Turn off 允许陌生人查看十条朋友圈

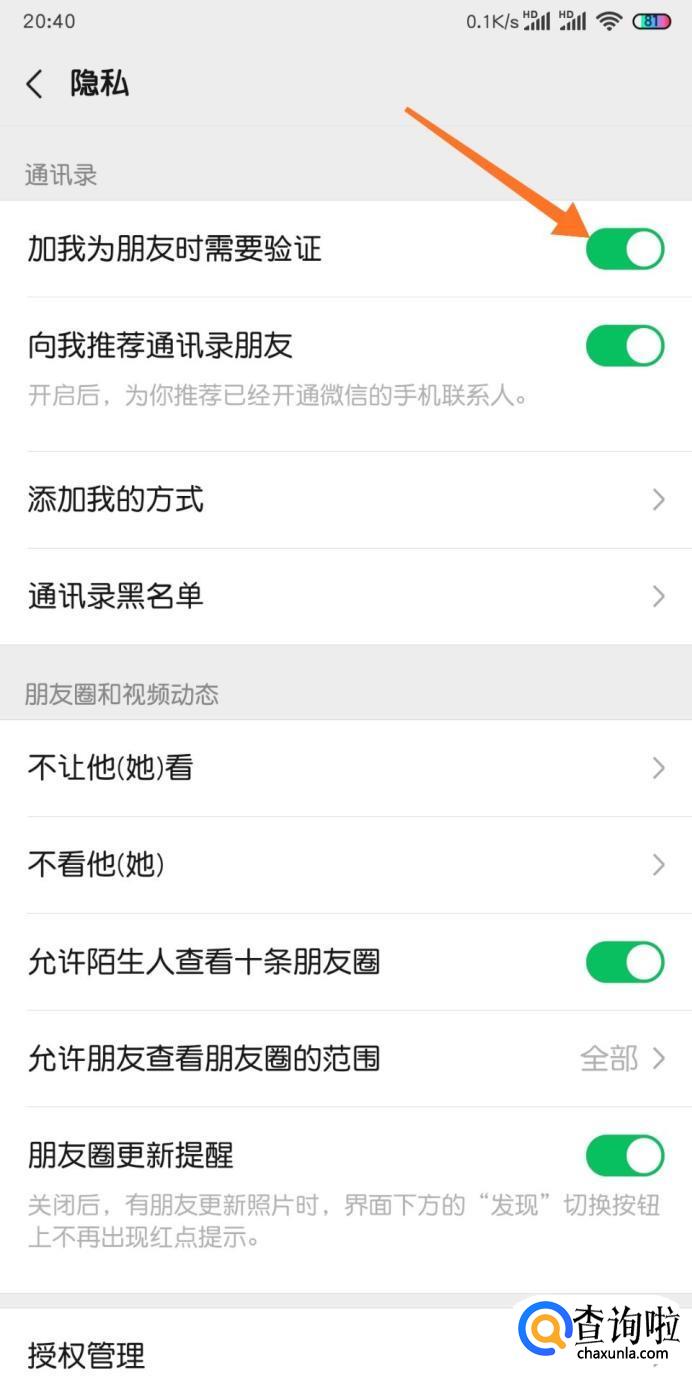(624, 962)
